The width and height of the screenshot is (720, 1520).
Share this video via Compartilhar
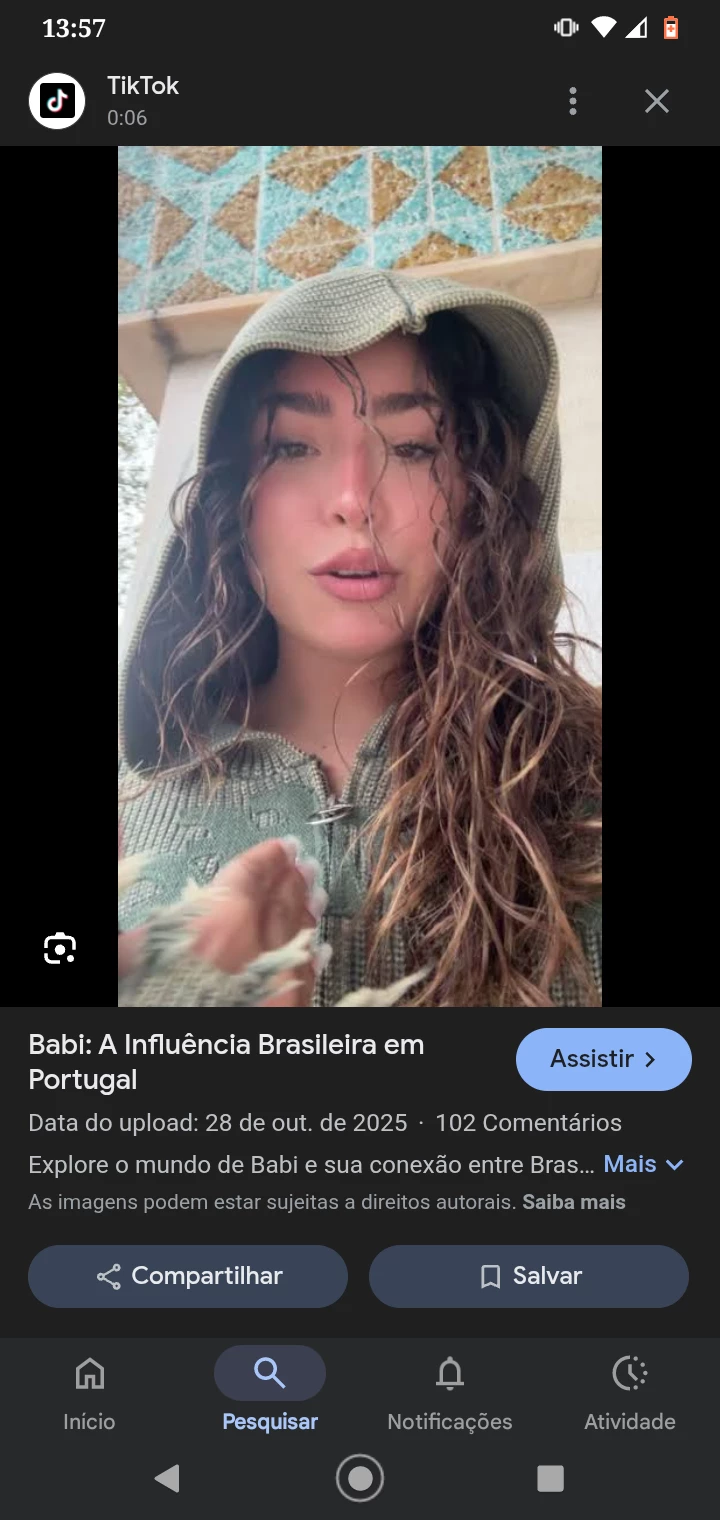pyautogui.click(x=188, y=1276)
